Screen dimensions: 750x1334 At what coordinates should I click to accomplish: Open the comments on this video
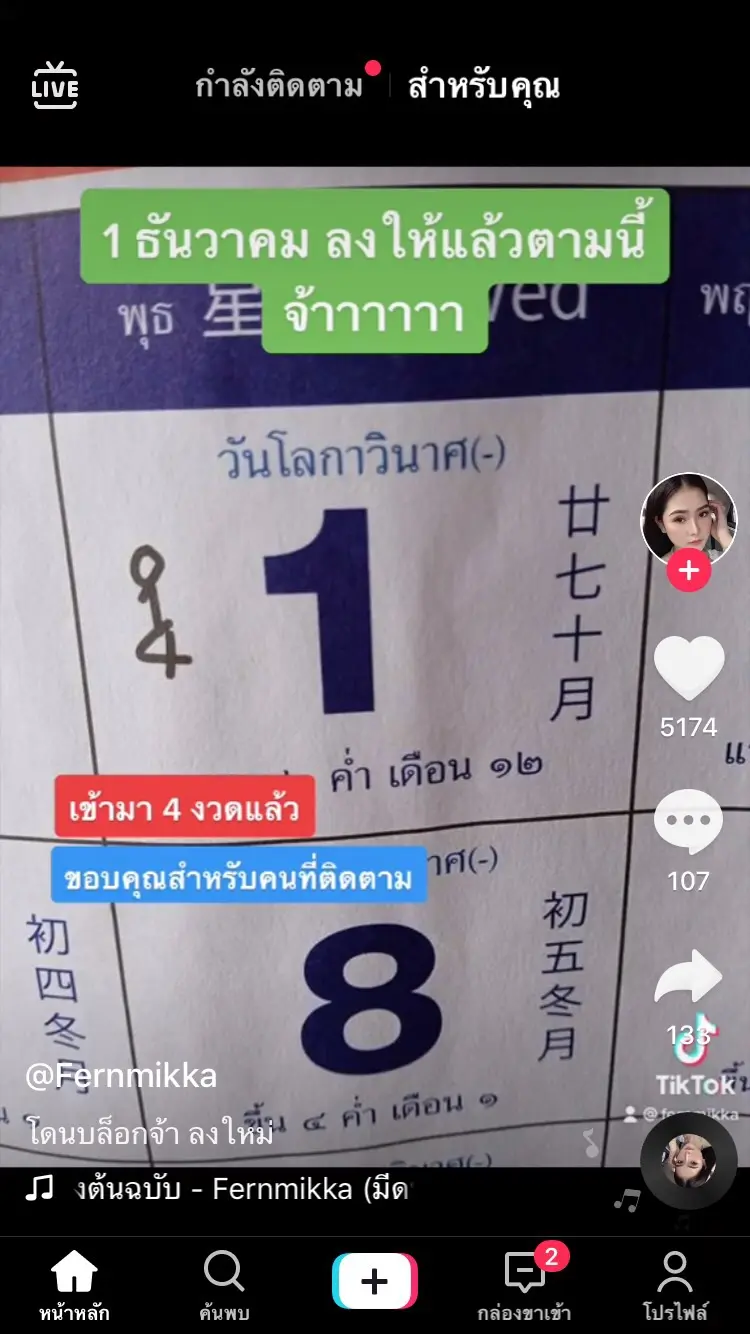(689, 822)
